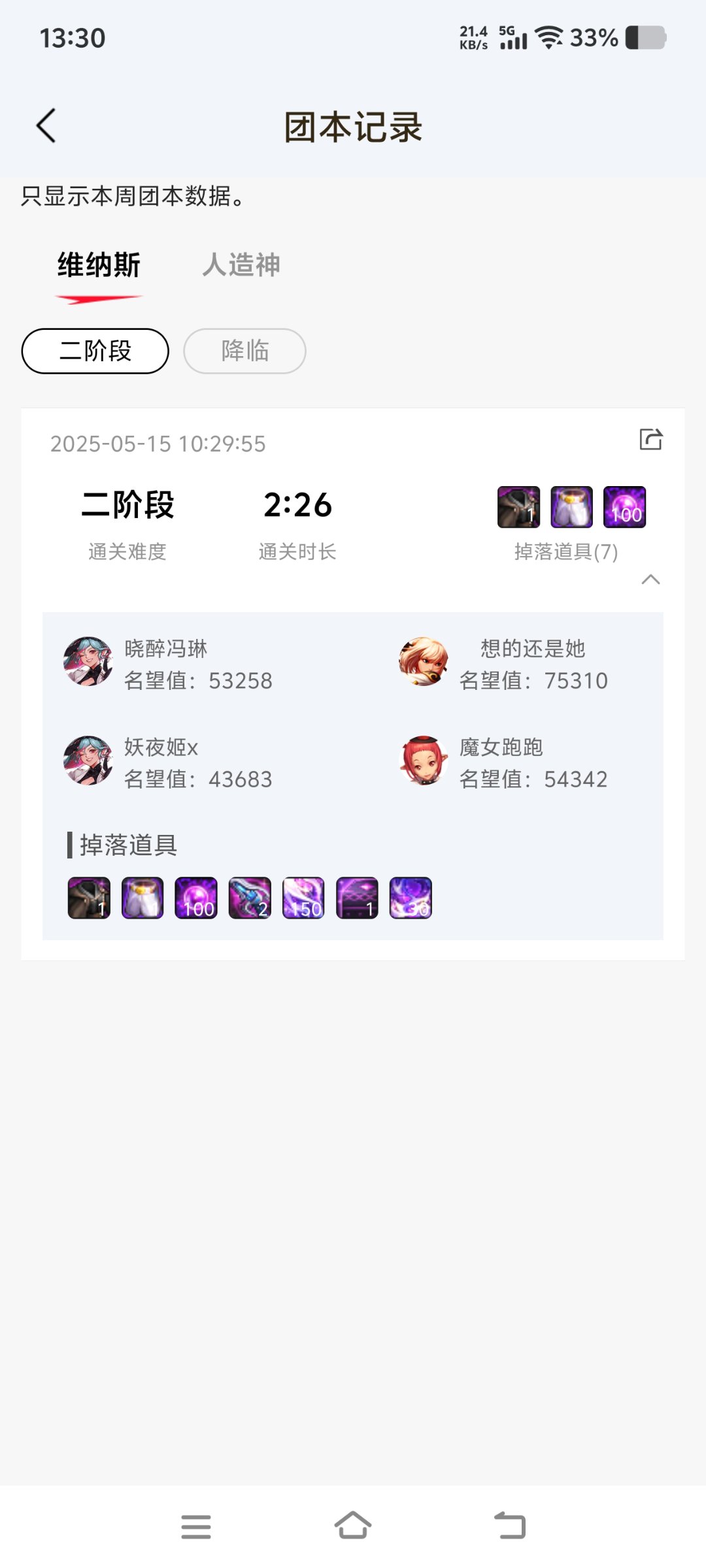Open player 魔女跑跑's avatar
Image resolution: width=706 pixels, height=1568 pixels.
pos(424,760)
